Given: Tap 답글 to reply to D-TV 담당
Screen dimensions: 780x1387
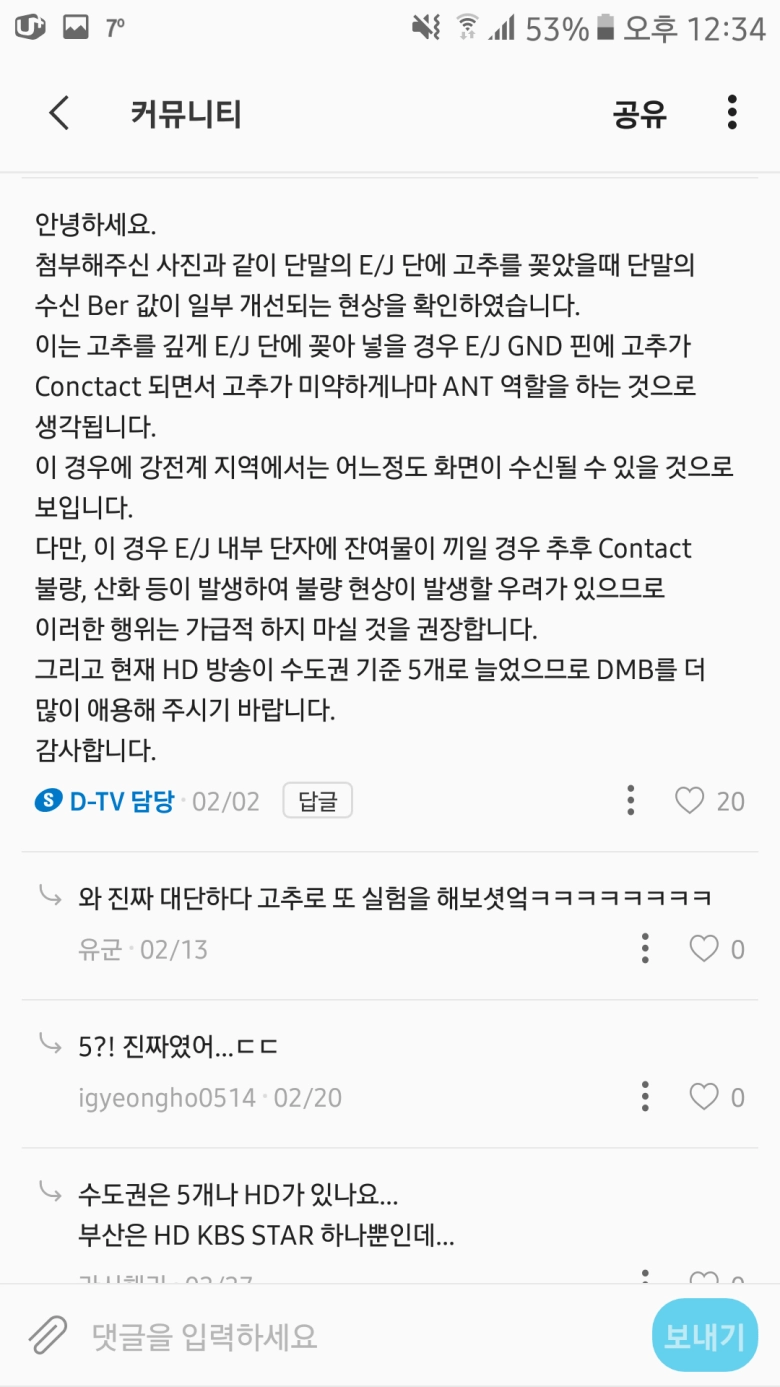Looking at the screenshot, I should (x=317, y=800).
